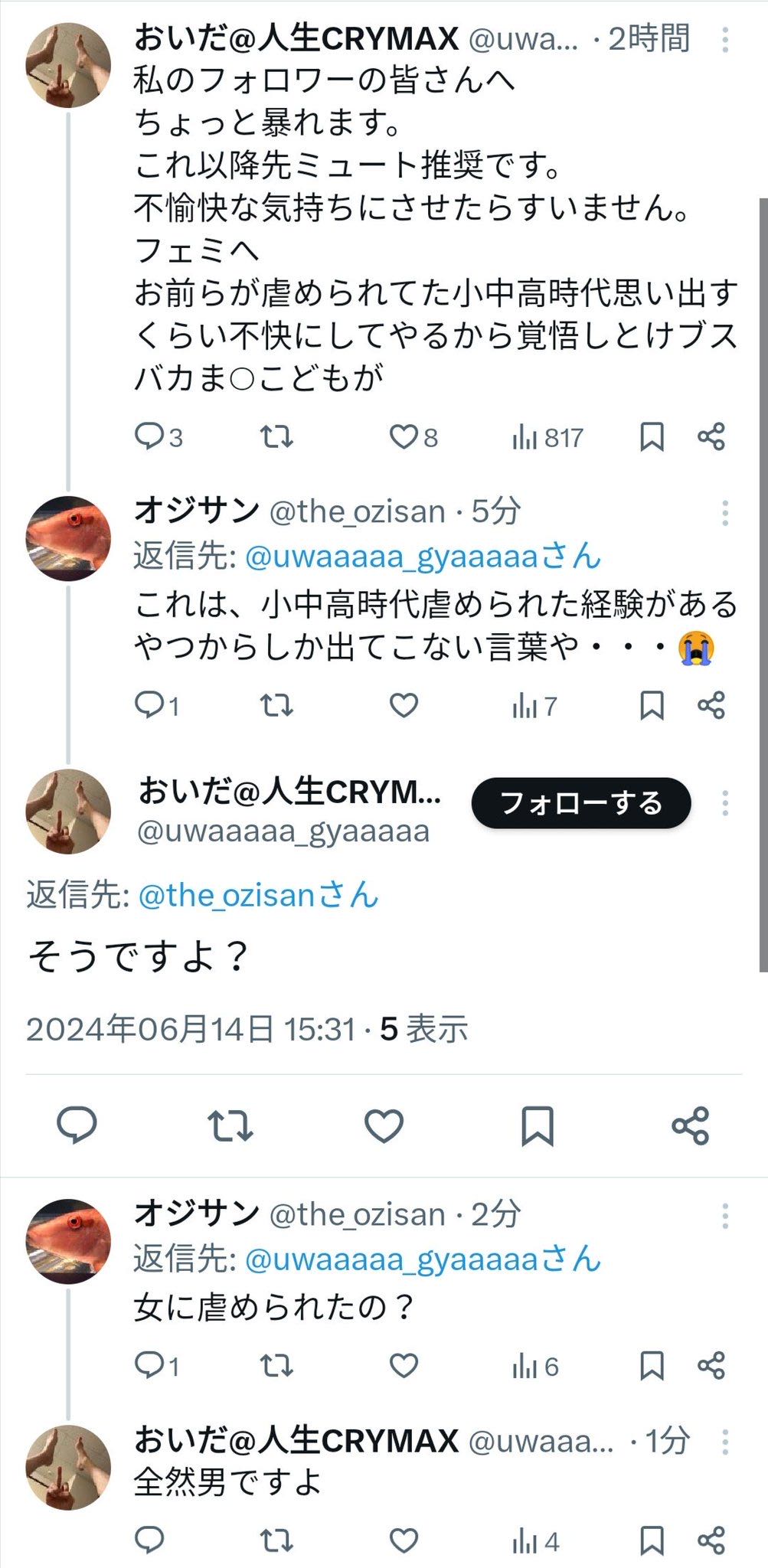
Task: Like オジサン's 女に虐められたの？ reply
Action: click(404, 1365)
